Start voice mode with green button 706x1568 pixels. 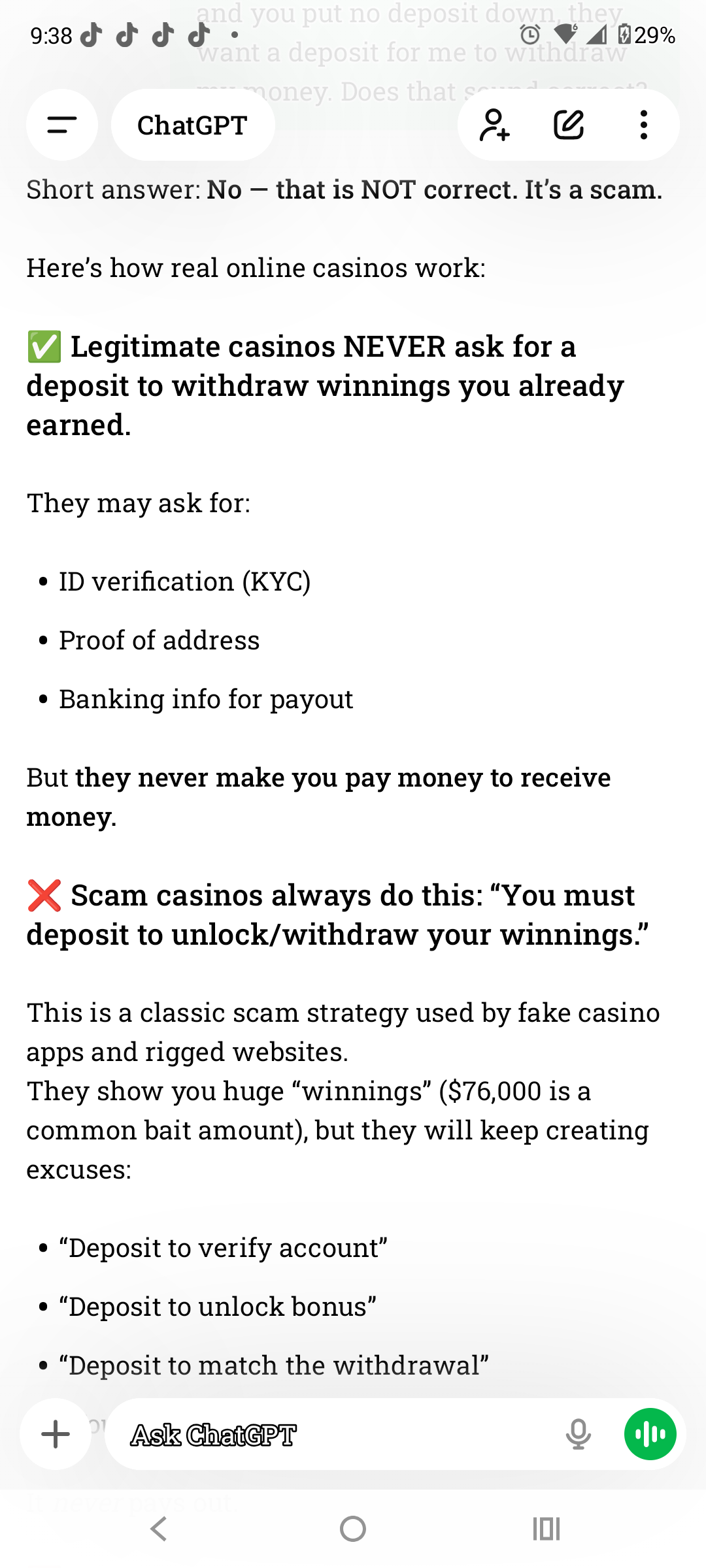point(650,1434)
